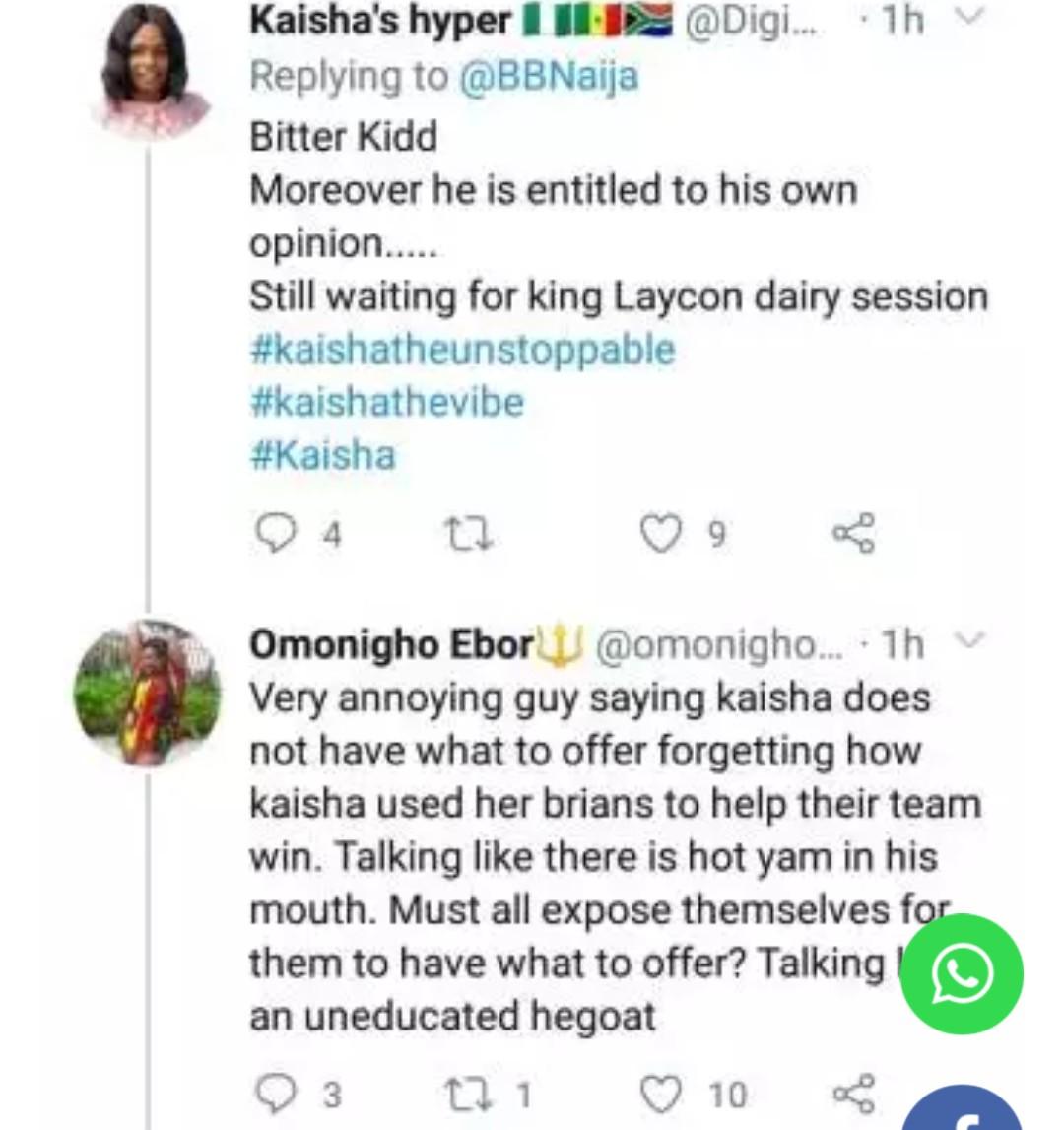Share via the WhatsApp floating button
This screenshot has height=1130, width=1064.
(962, 973)
